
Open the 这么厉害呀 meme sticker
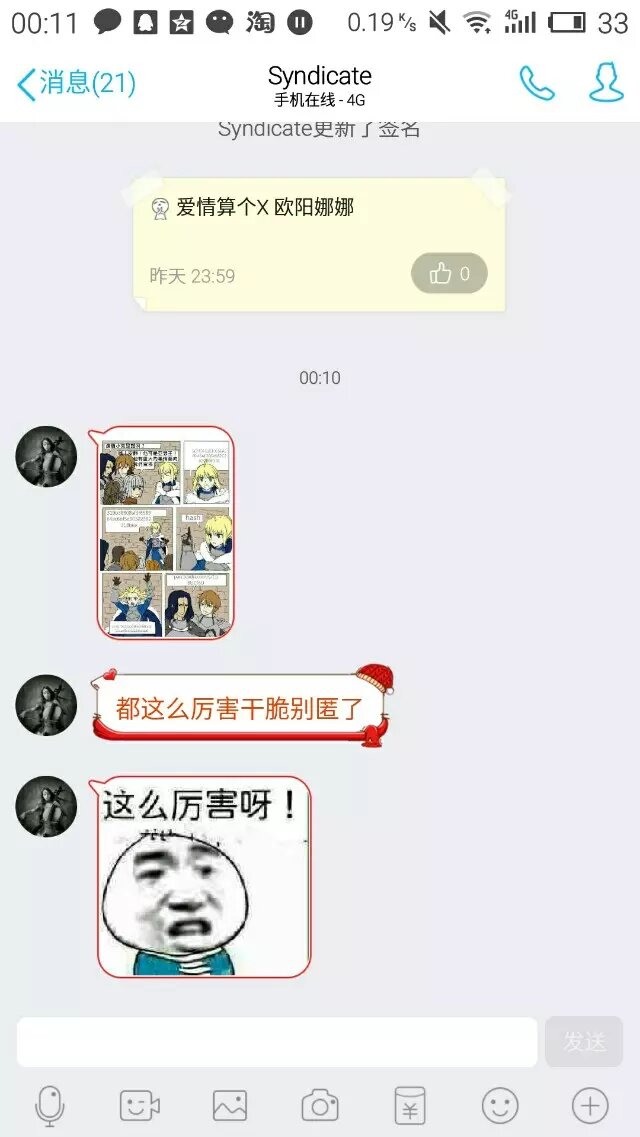click(x=204, y=877)
